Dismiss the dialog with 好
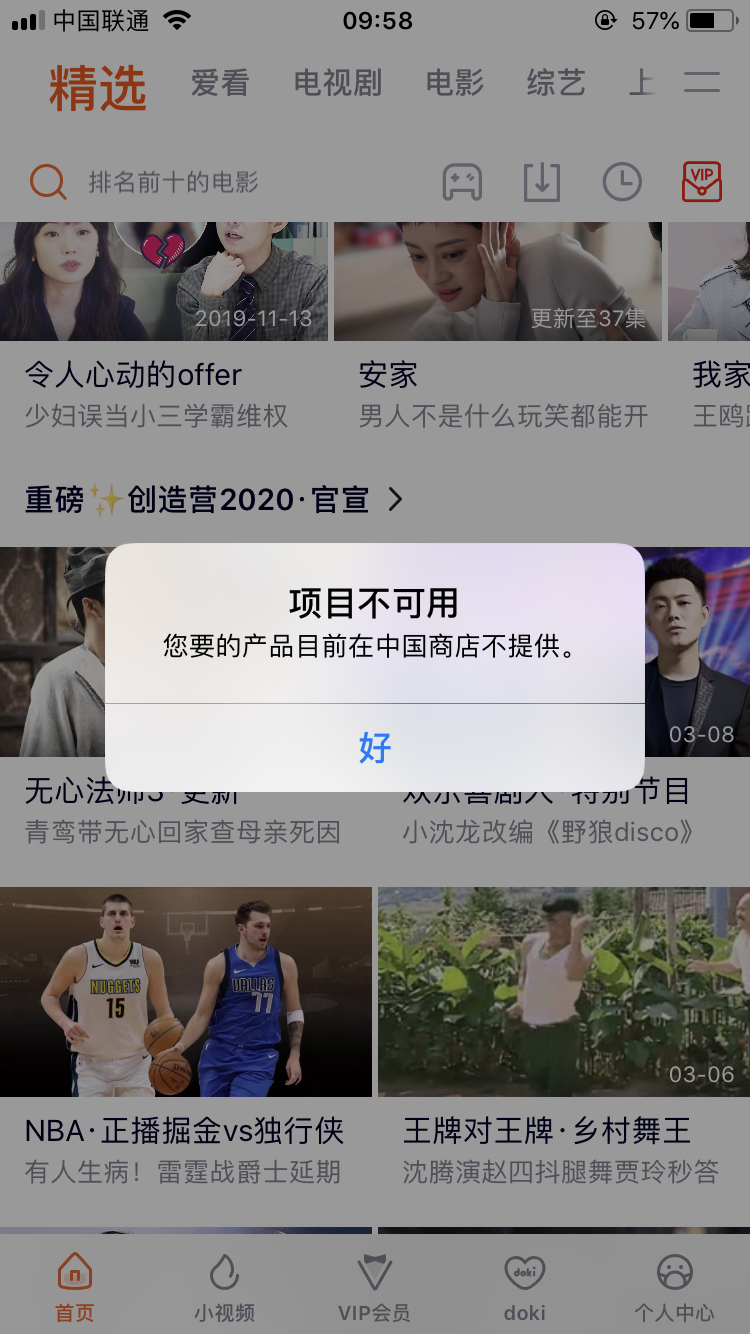Viewport: 750px width, 1334px height. tap(375, 747)
